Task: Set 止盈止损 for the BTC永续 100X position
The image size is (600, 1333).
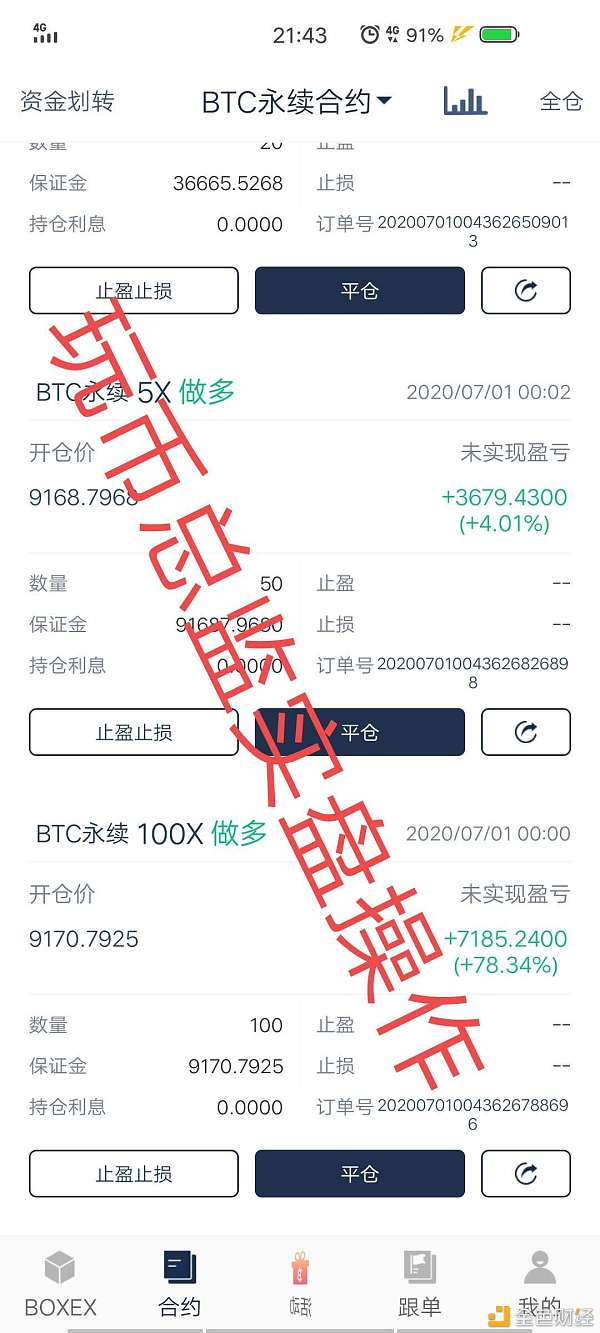Action: click(134, 1173)
